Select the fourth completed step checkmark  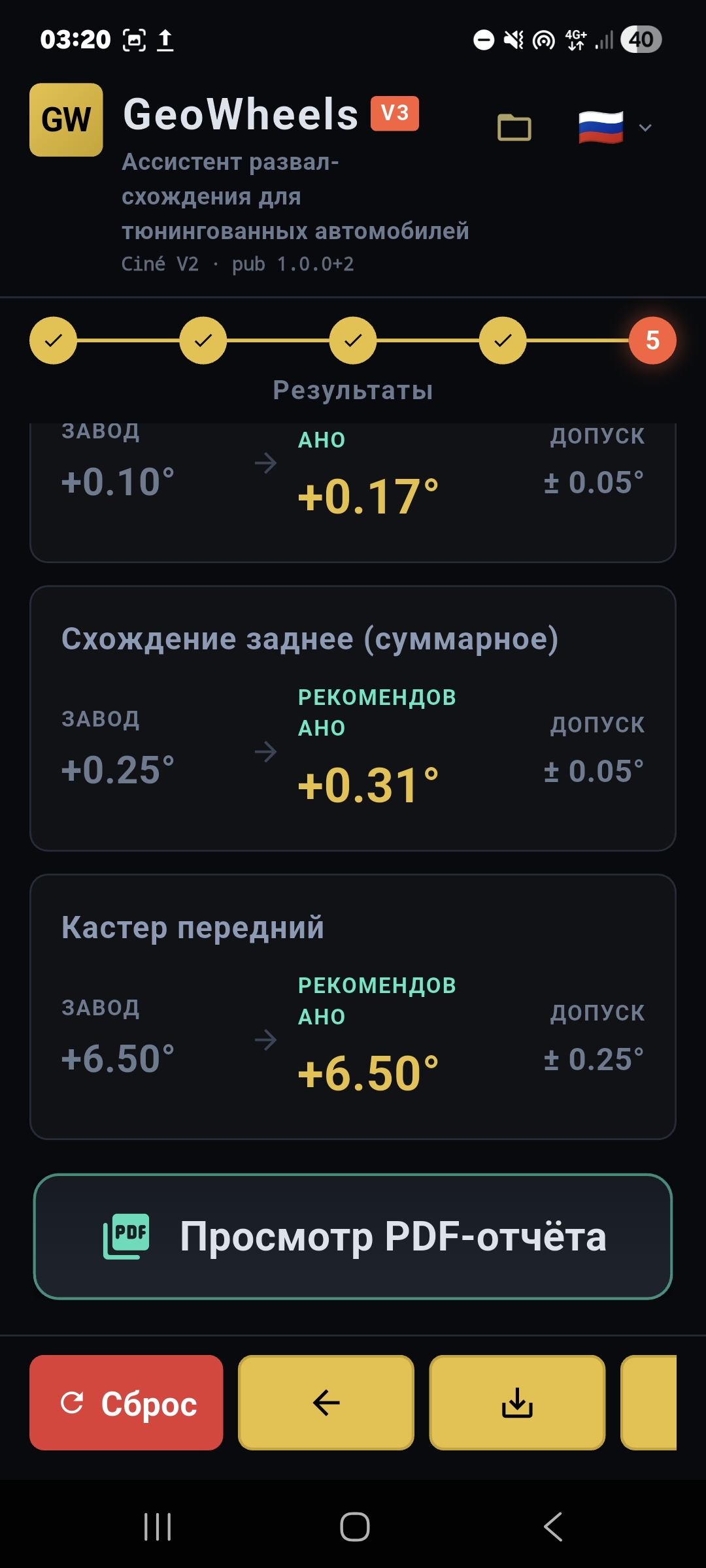(501, 341)
